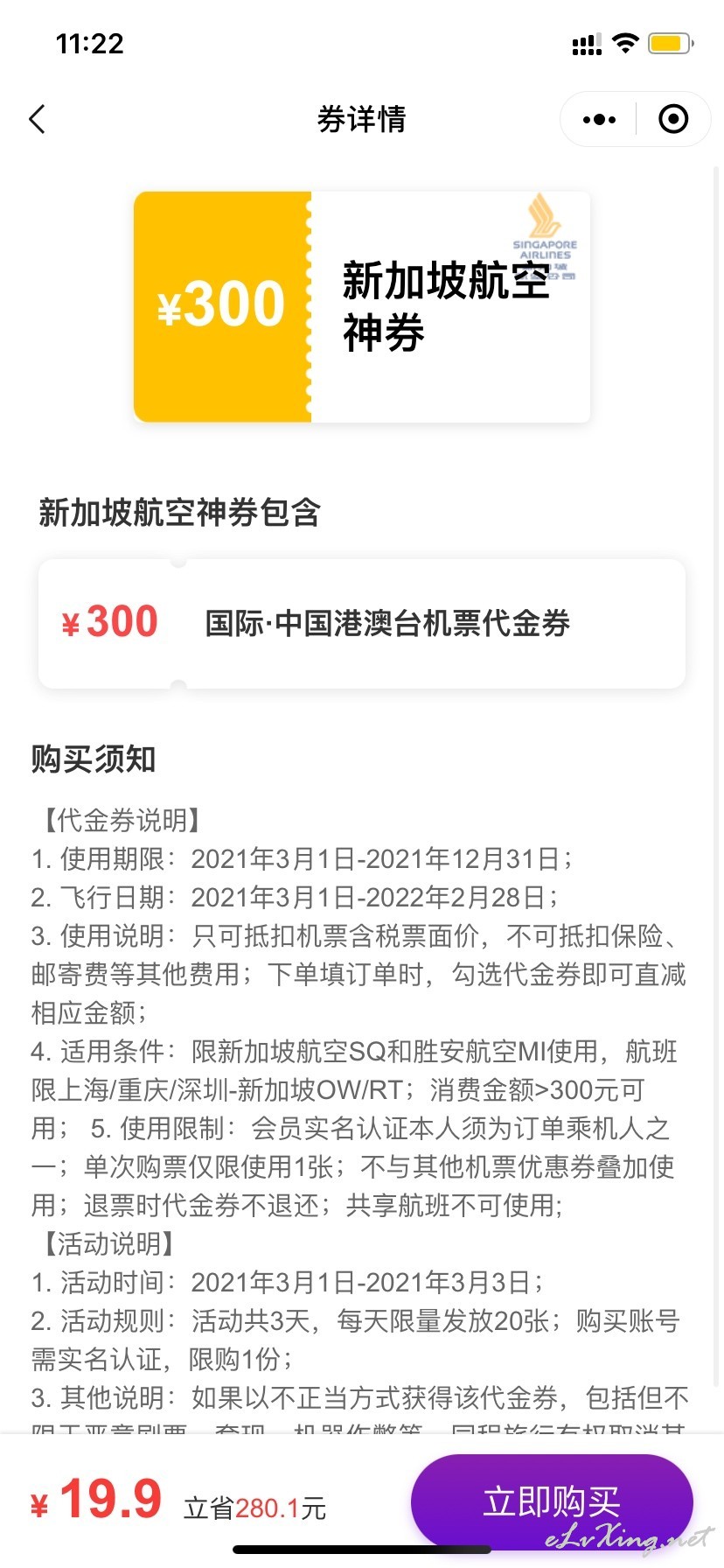Close the mini program with the circle button
Viewport: 724px width, 1568px height.
coord(672,119)
